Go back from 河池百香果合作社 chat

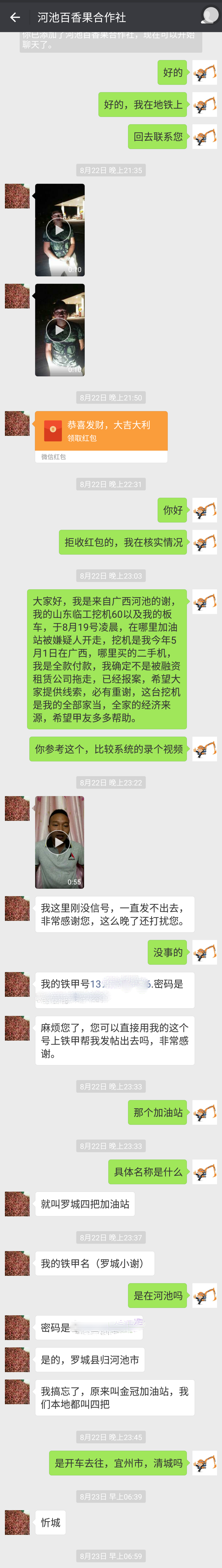[x=15, y=17]
